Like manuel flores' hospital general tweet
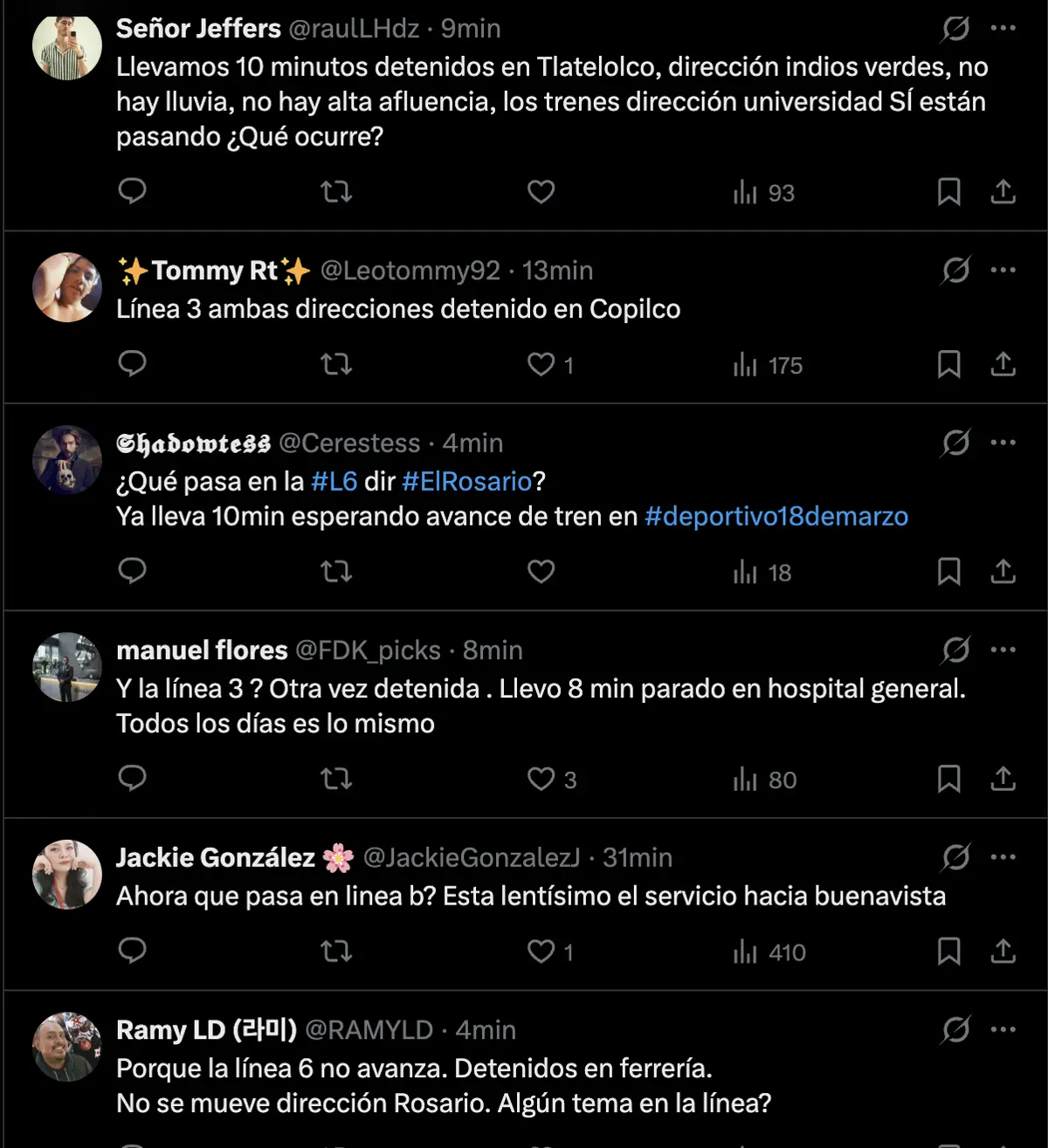This screenshot has width=1048, height=1148. (541, 779)
